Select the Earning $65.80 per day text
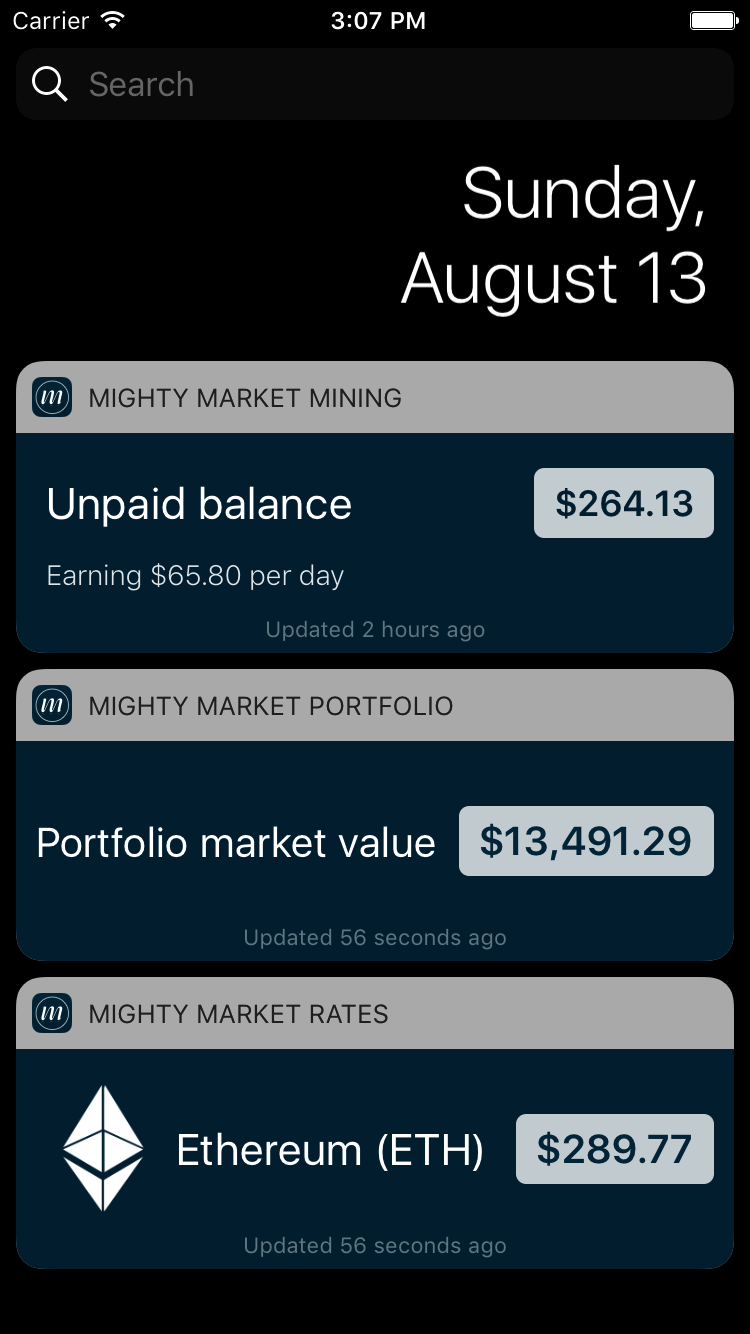This screenshot has height=1334, width=750. pos(195,576)
